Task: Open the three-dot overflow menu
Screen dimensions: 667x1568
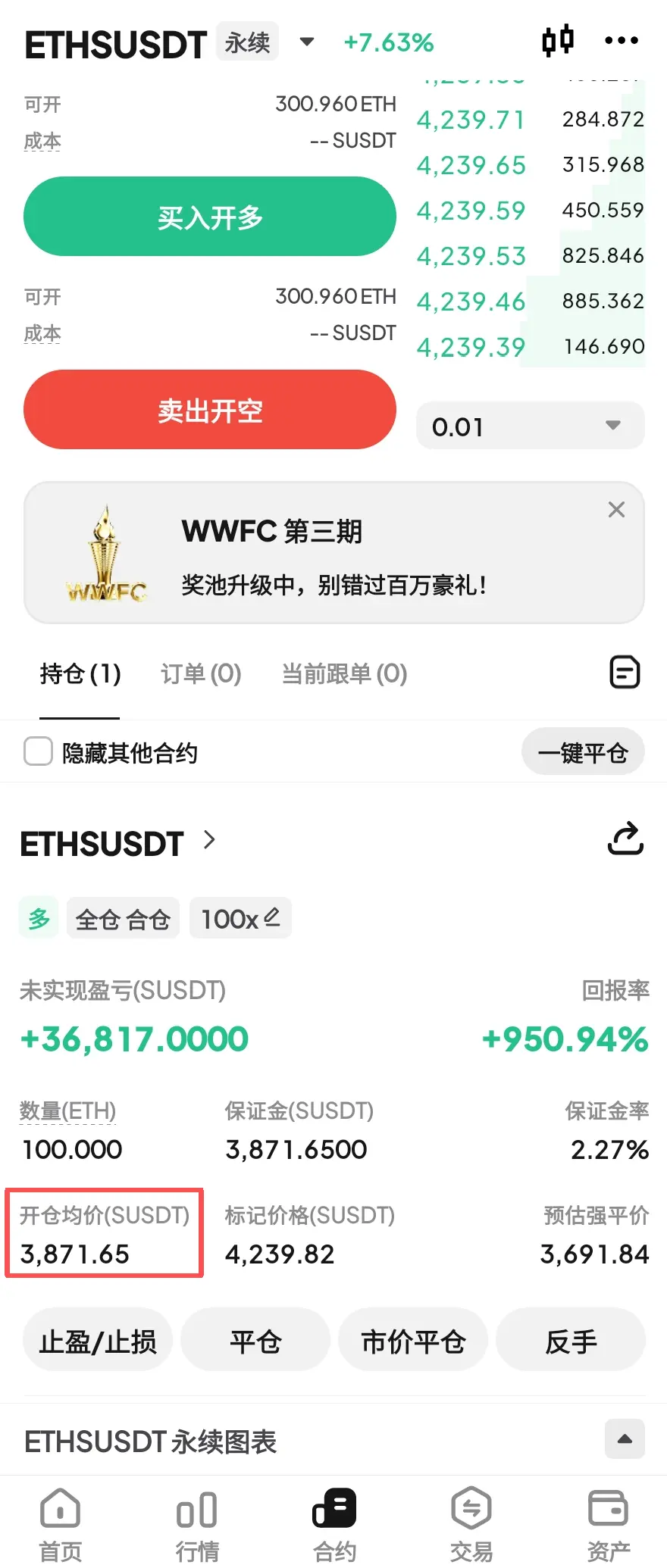Action: click(622, 41)
